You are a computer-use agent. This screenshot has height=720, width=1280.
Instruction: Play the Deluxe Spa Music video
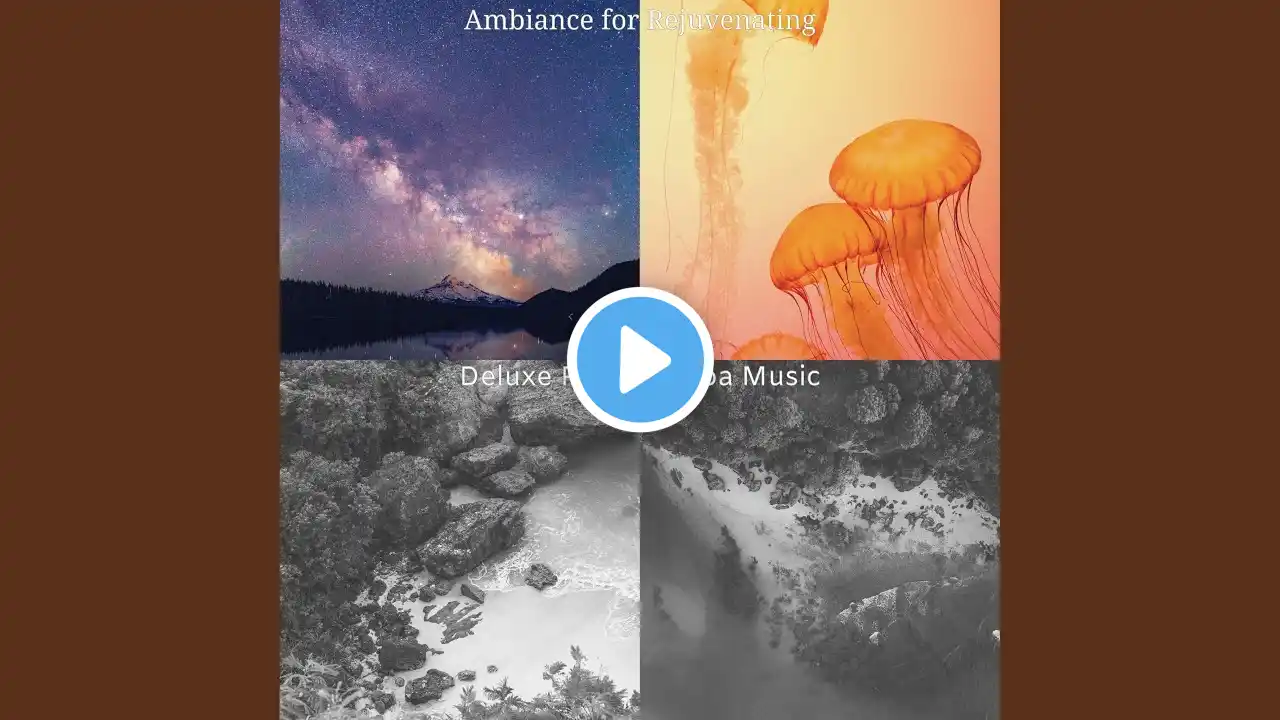click(x=640, y=360)
